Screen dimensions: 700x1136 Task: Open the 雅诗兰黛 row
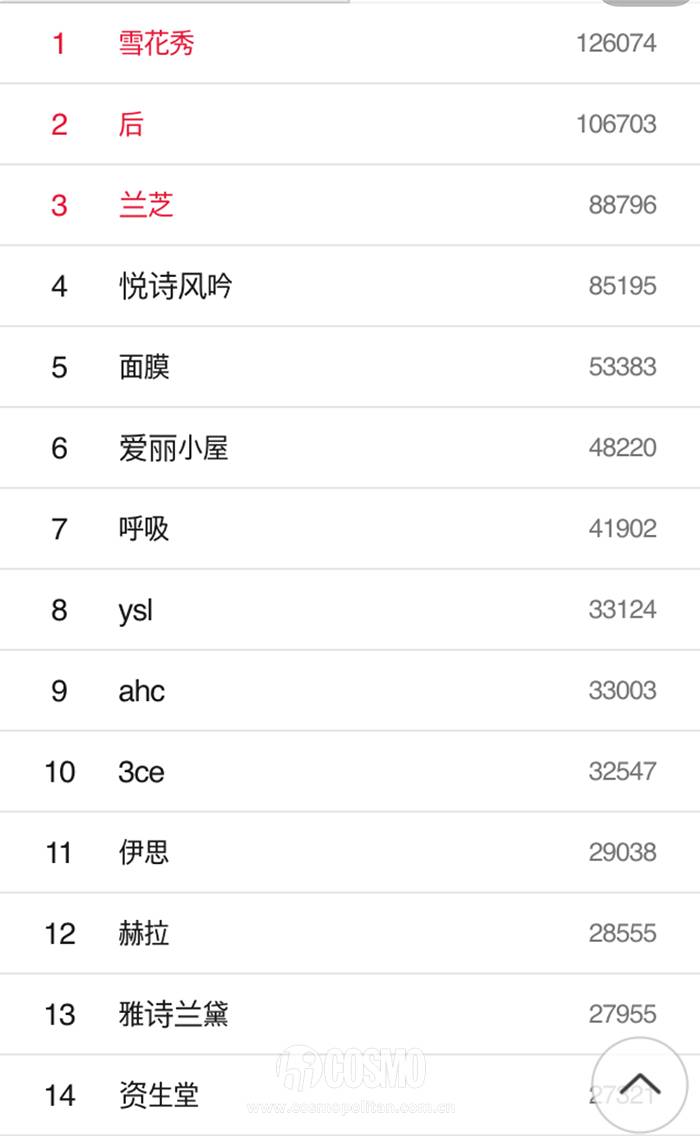click(350, 1014)
